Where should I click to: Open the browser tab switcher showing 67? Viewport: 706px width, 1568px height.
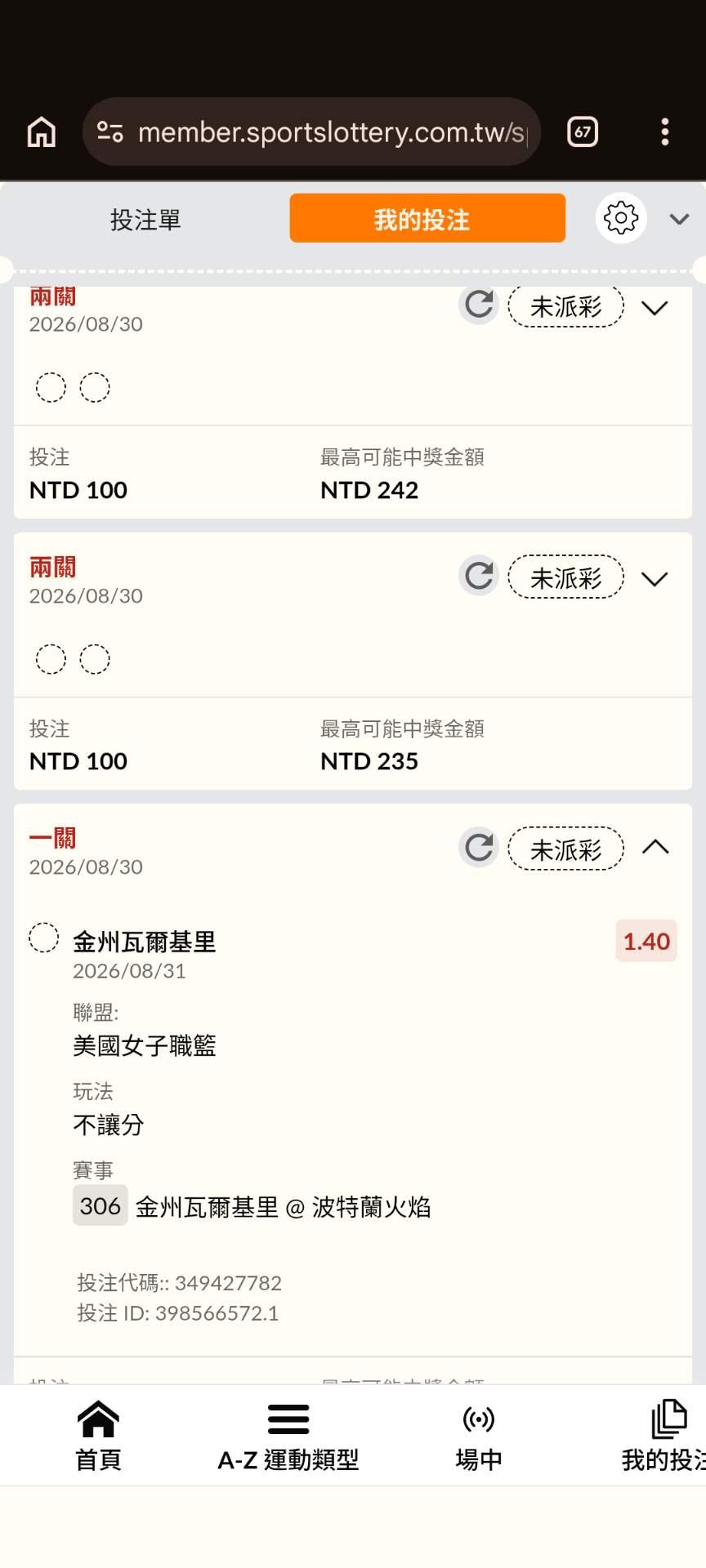click(x=583, y=131)
